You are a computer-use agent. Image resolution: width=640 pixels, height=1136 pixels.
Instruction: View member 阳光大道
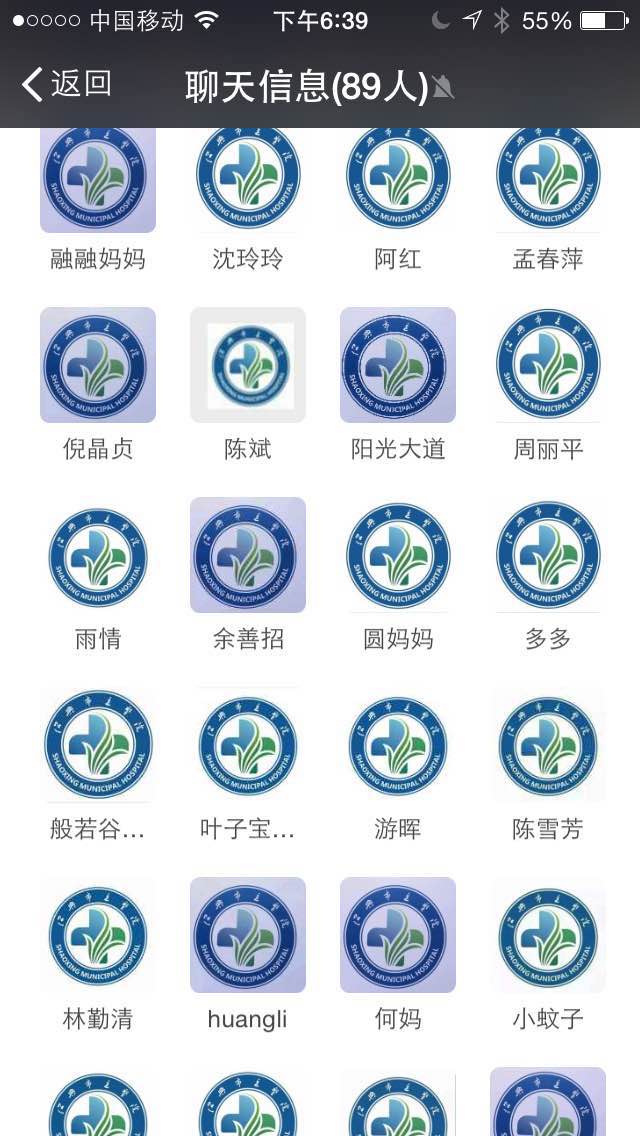(x=398, y=365)
